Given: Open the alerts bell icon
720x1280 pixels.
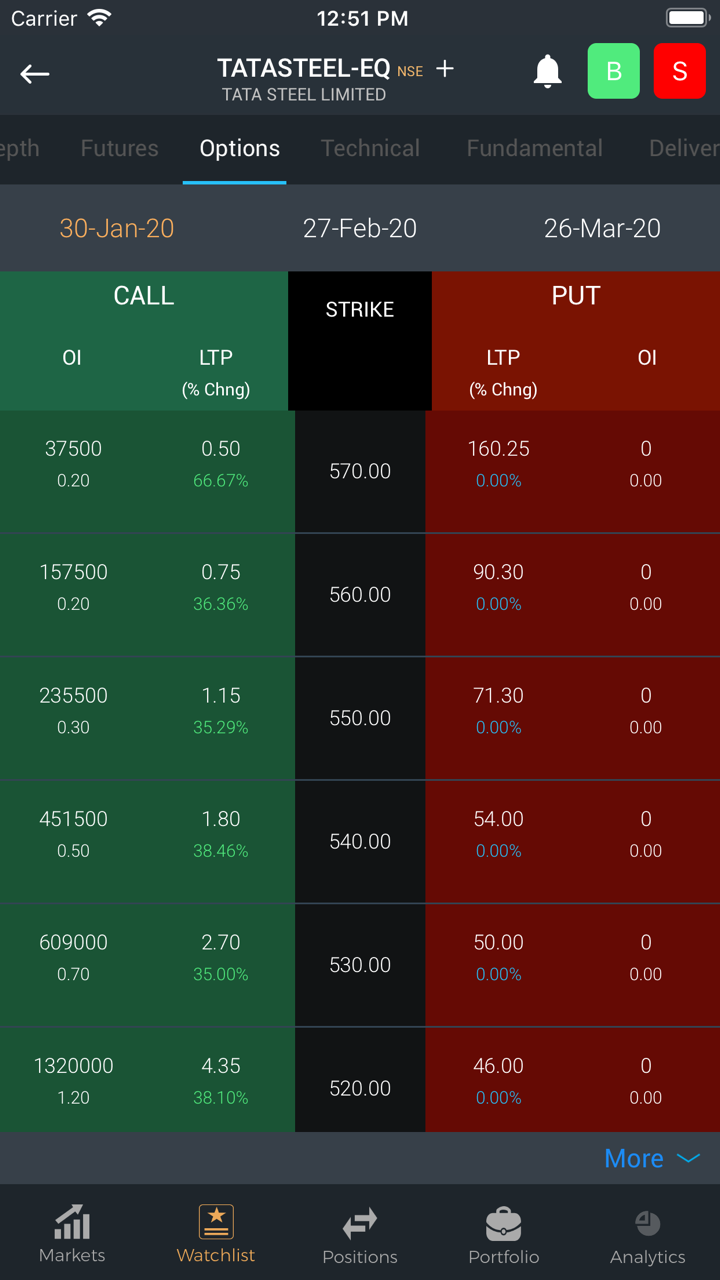Looking at the screenshot, I should point(547,72).
